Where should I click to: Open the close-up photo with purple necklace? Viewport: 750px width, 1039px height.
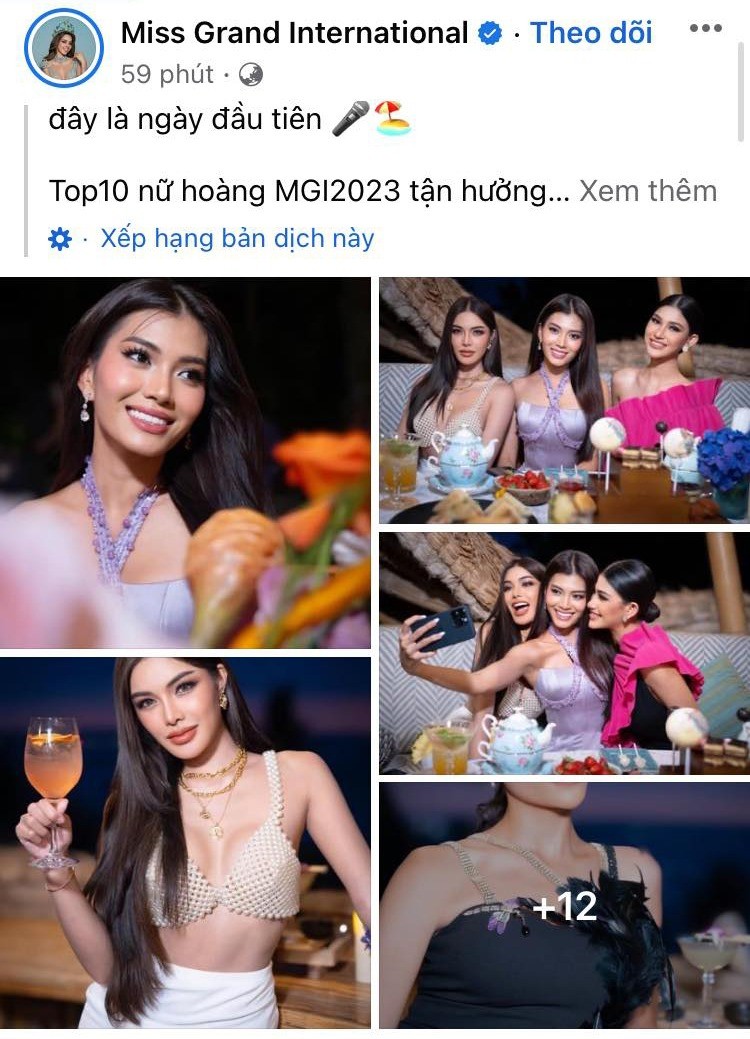tap(185, 462)
